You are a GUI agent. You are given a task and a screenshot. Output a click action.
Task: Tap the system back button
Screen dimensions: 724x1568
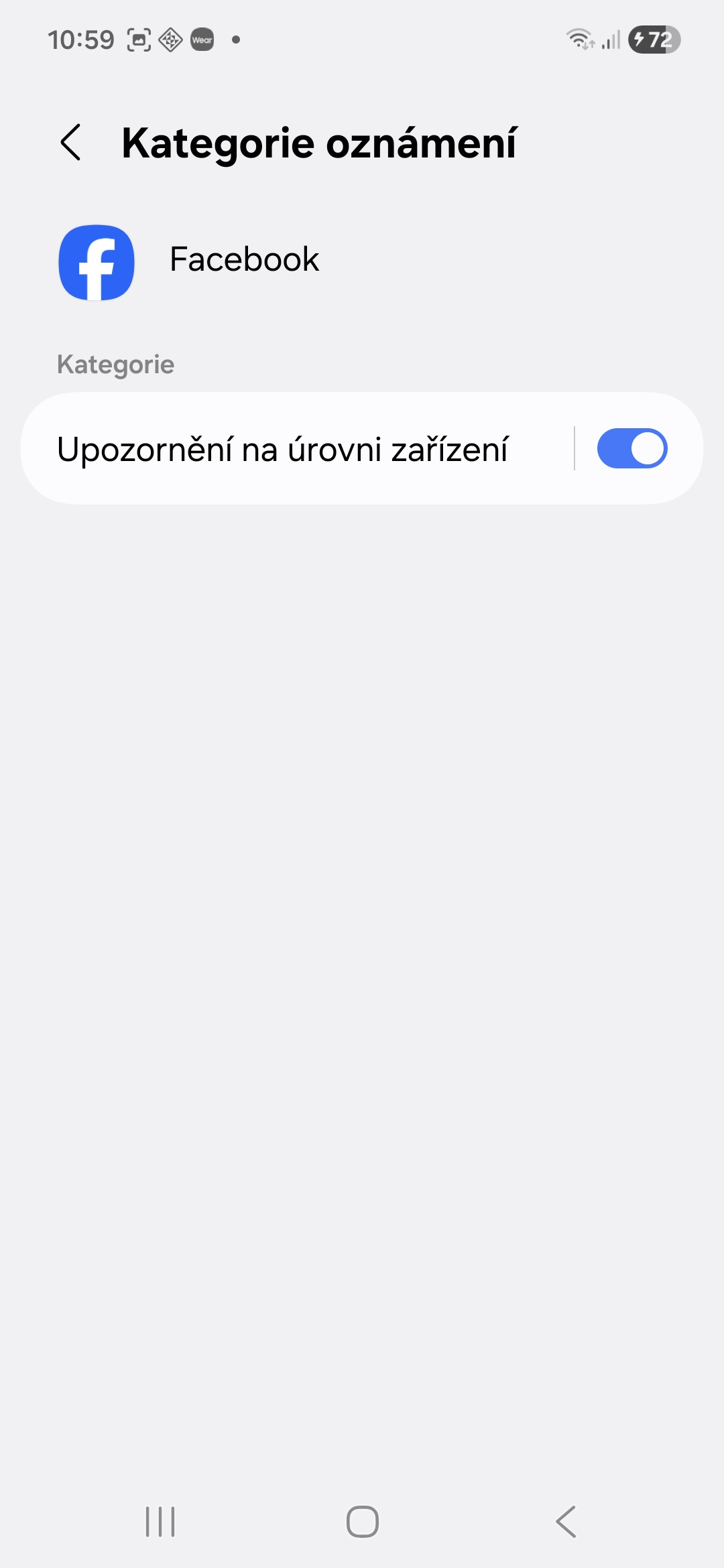click(566, 1521)
